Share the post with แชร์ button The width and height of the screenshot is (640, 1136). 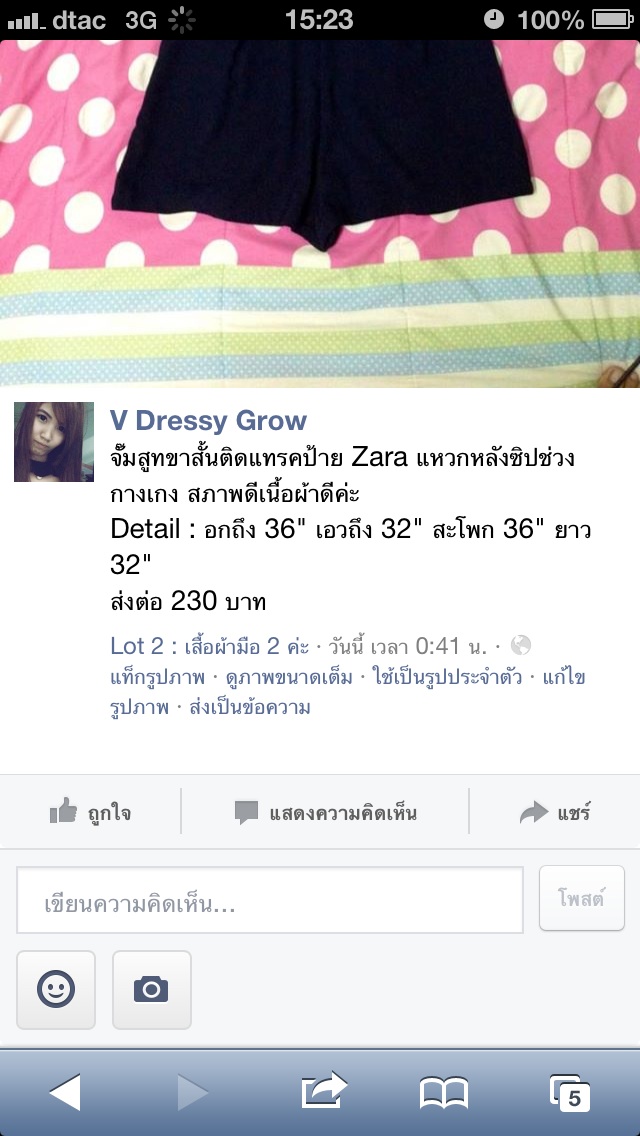point(556,812)
